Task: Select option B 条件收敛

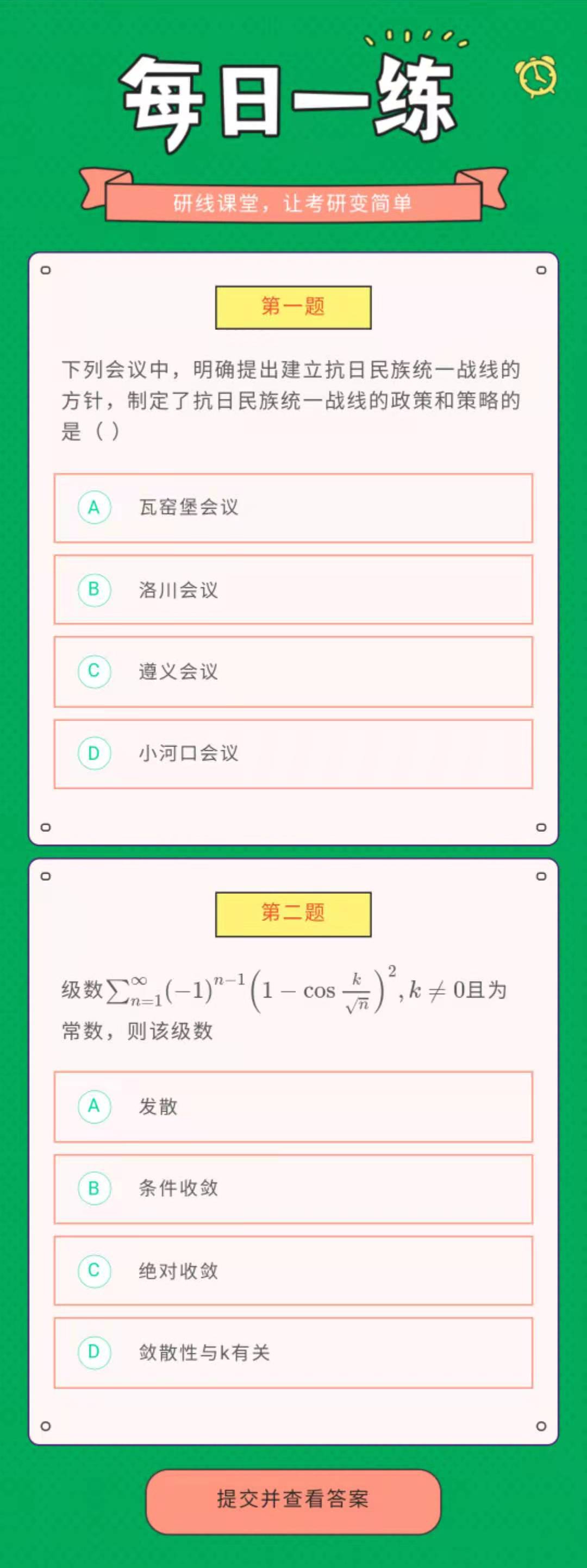Action: click(x=293, y=1188)
